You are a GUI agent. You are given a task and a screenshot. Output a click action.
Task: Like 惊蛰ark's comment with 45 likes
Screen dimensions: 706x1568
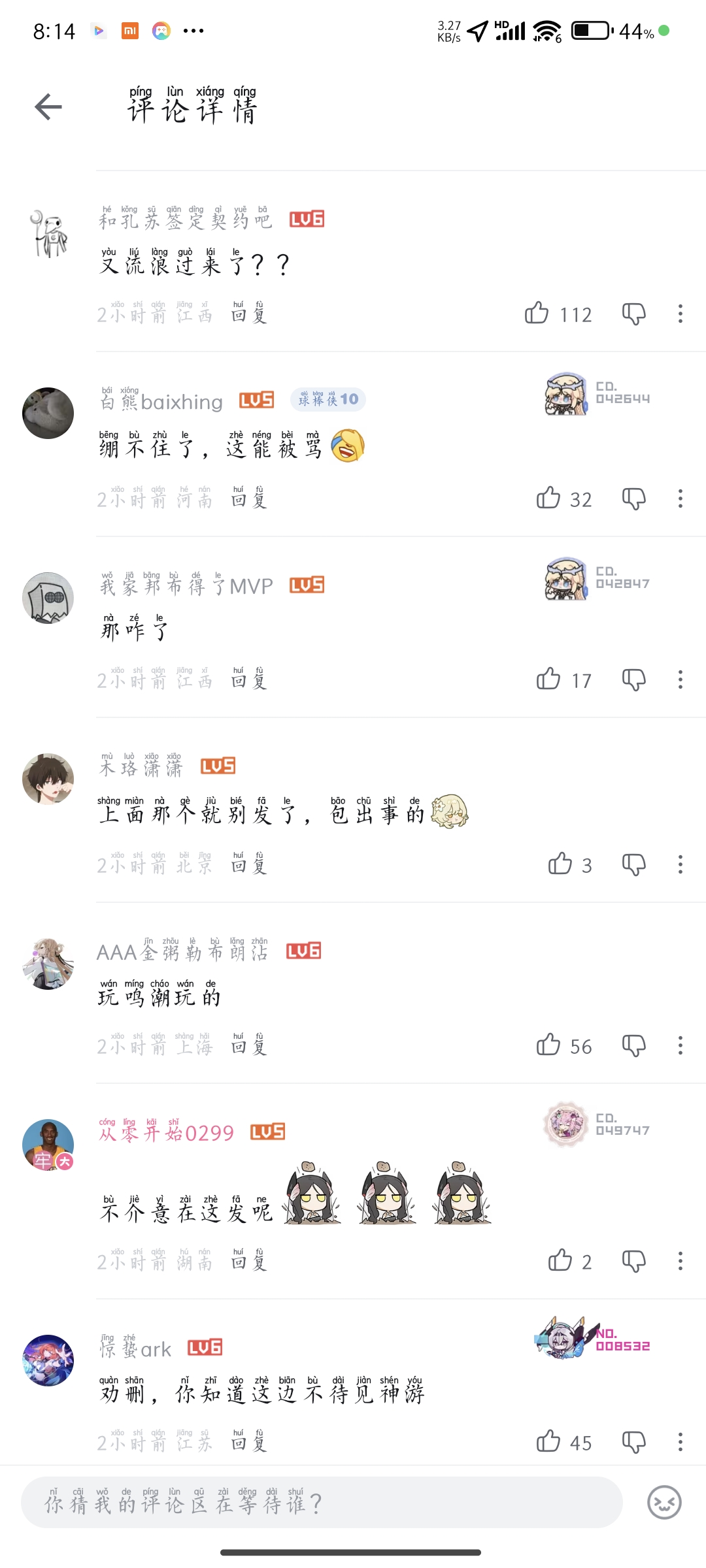coord(548,1441)
